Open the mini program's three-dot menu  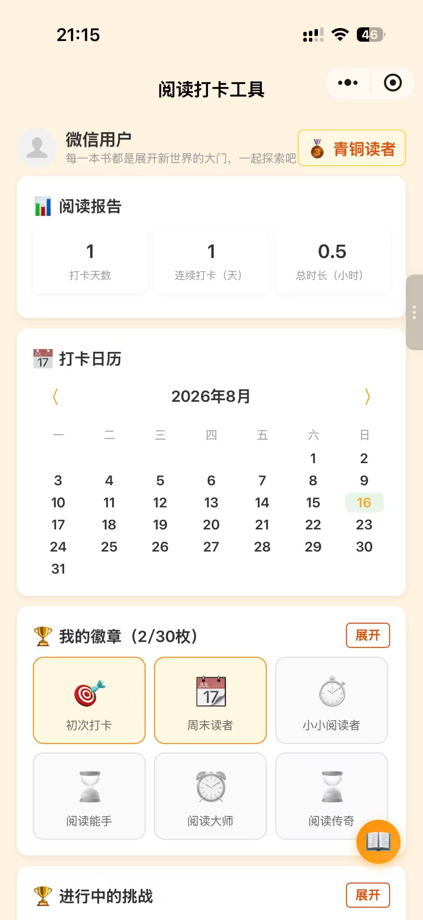tap(348, 83)
